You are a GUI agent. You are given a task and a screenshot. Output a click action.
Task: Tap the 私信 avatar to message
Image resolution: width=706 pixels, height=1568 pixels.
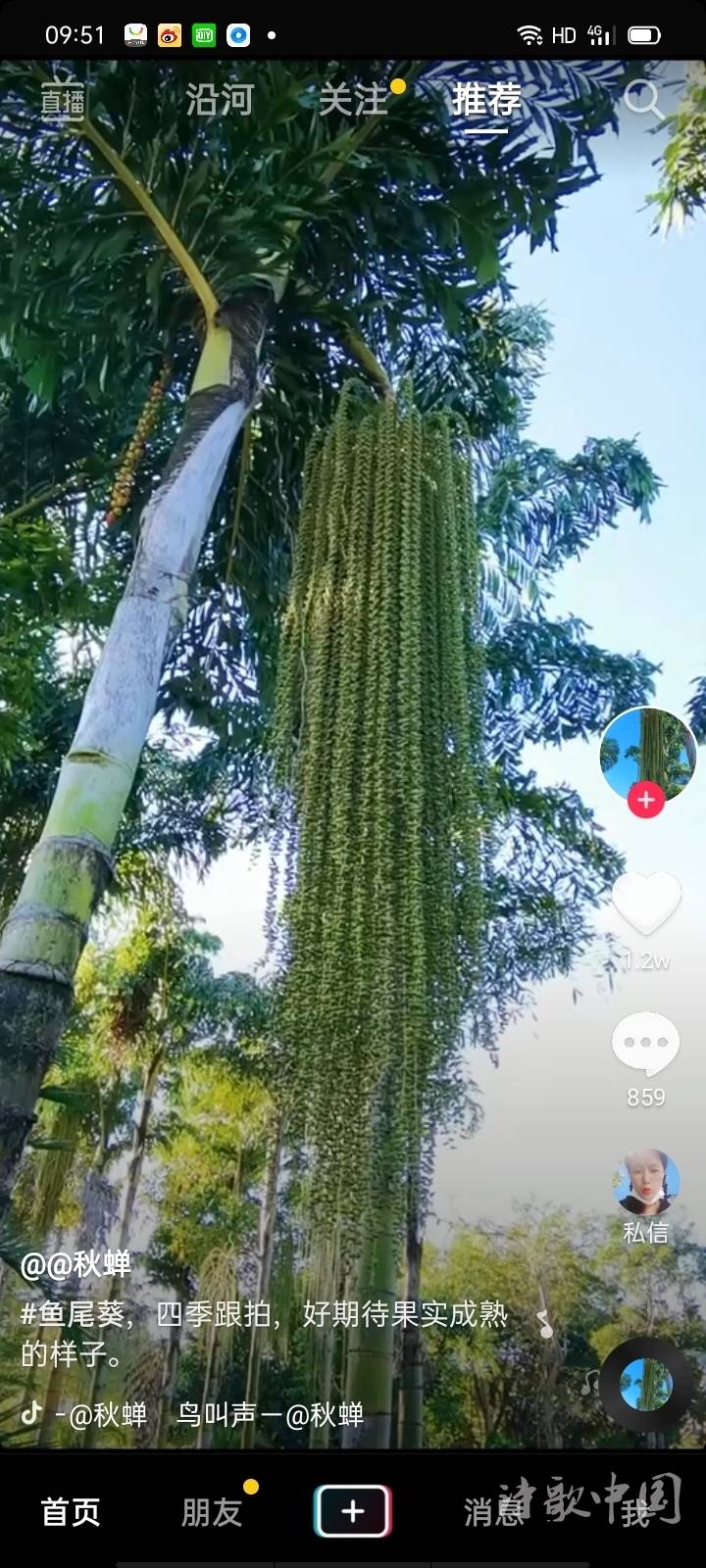pyautogui.click(x=646, y=1184)
